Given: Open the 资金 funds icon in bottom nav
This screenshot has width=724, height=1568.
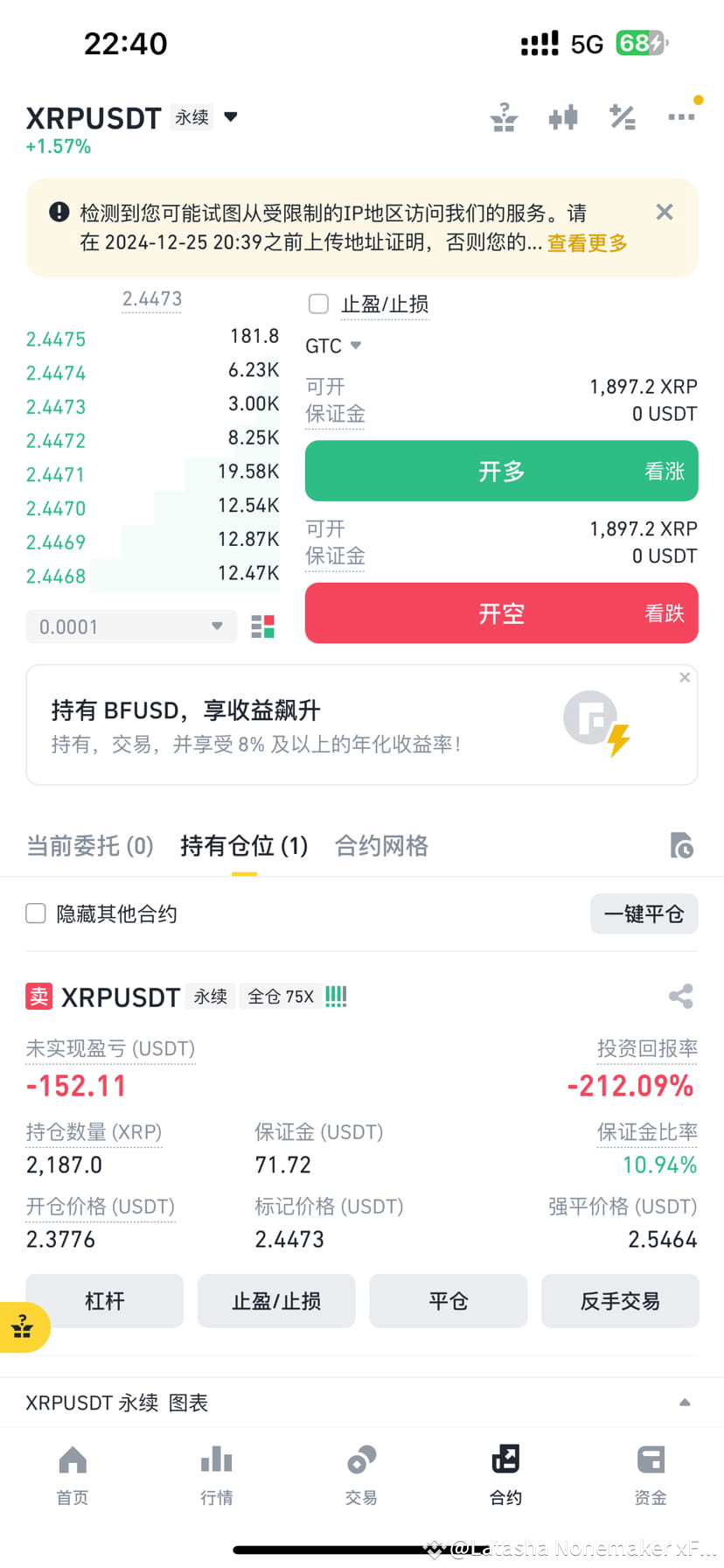Looking at the screenshot, I should pyautogui.click(x=650, y=1474).
